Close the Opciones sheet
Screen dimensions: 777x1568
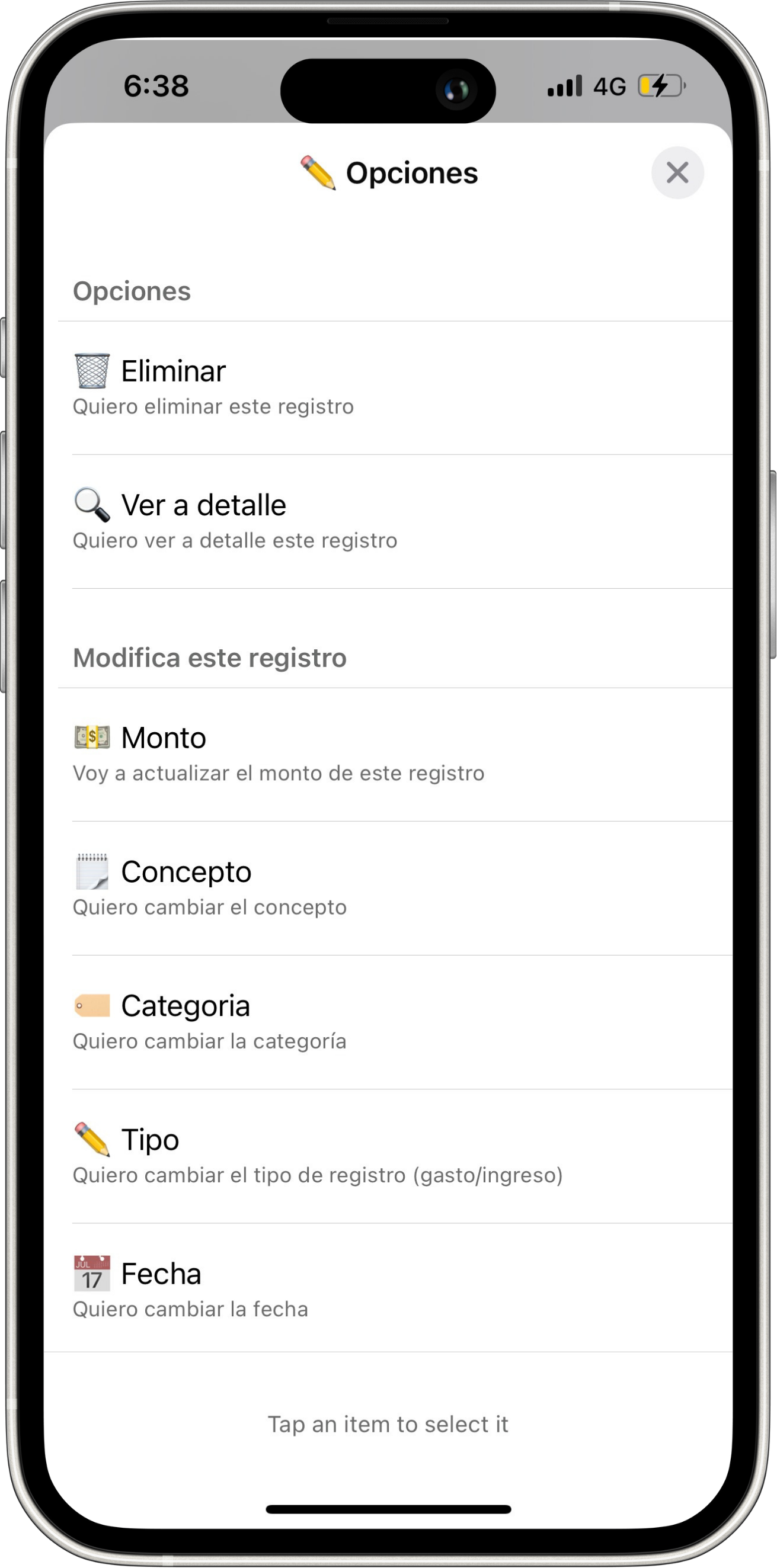[x=677, y=173]
